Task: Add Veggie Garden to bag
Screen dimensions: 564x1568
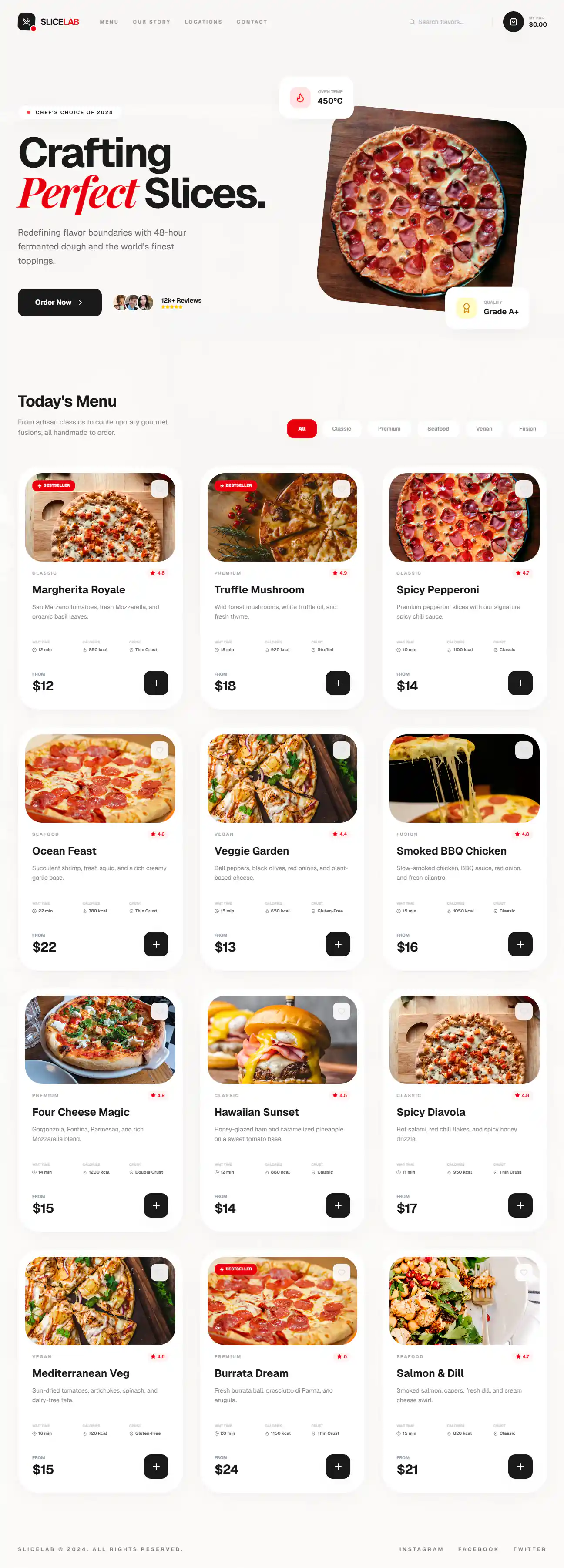Action: (x=338, y=944)
